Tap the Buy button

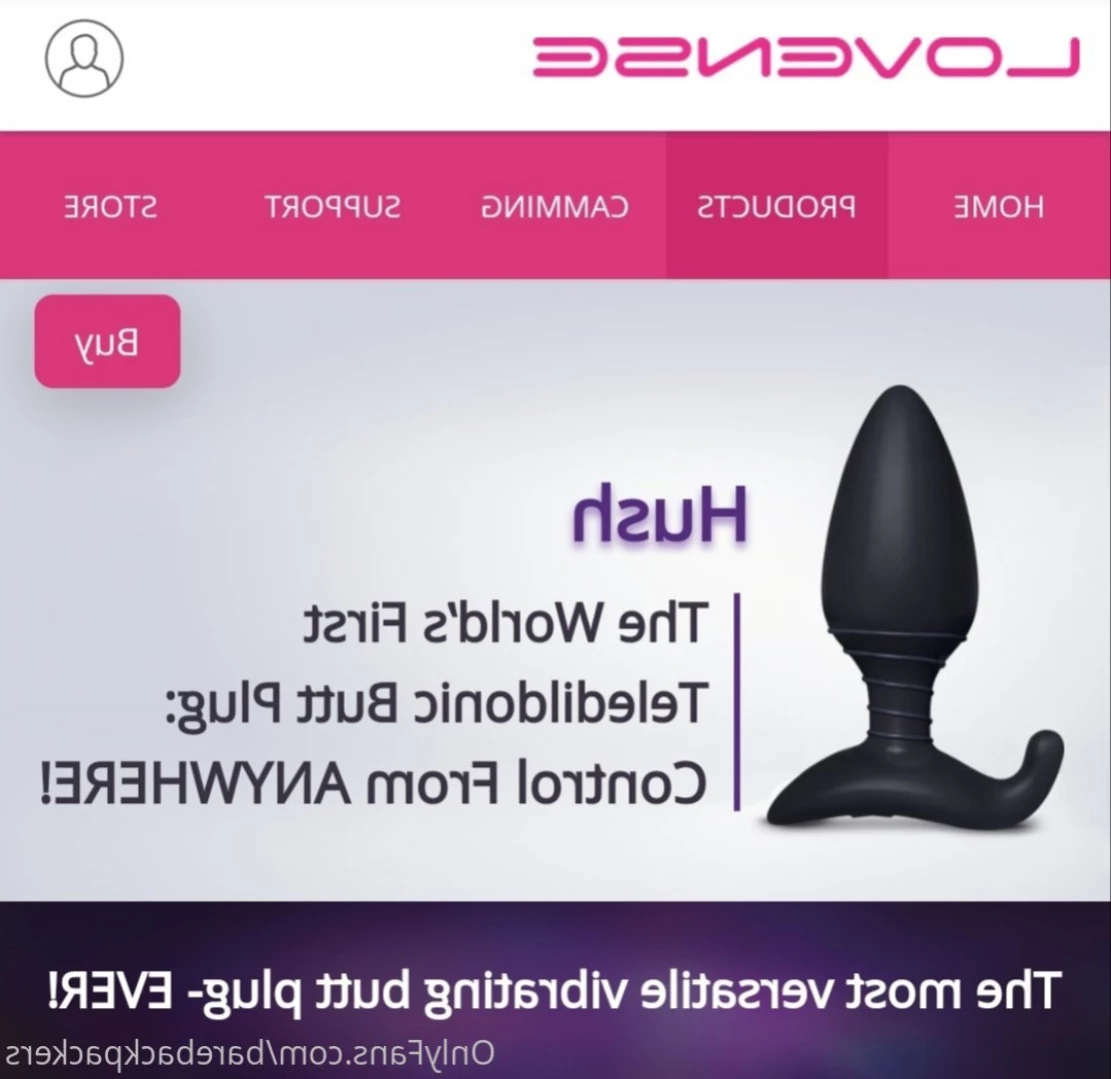tap(107, 342)
